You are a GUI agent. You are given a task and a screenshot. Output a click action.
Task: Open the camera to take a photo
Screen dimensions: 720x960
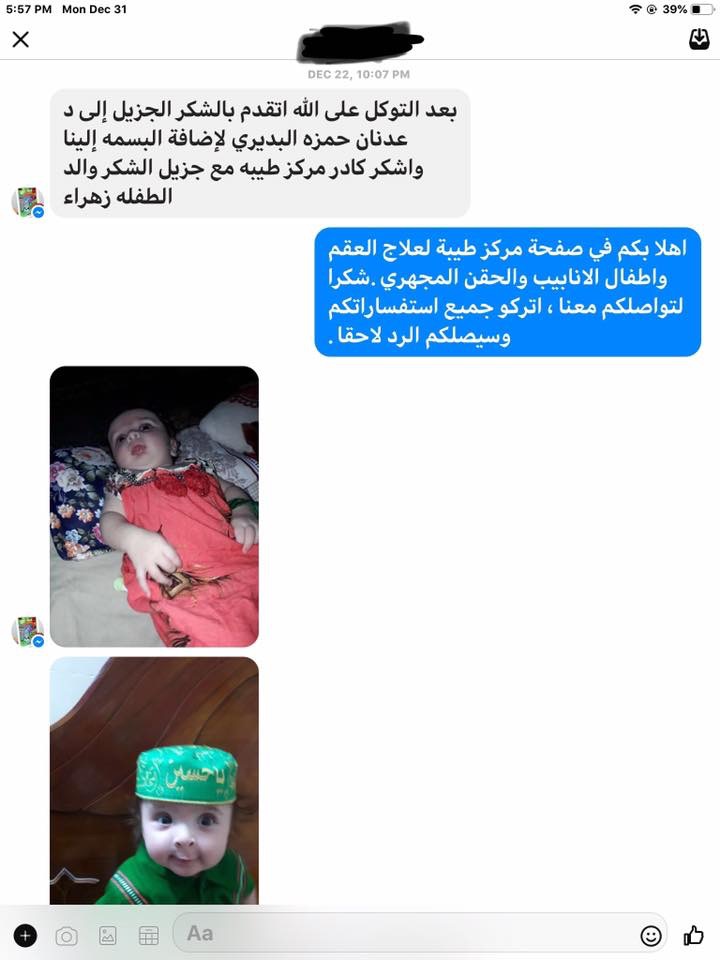coord(66,936)
